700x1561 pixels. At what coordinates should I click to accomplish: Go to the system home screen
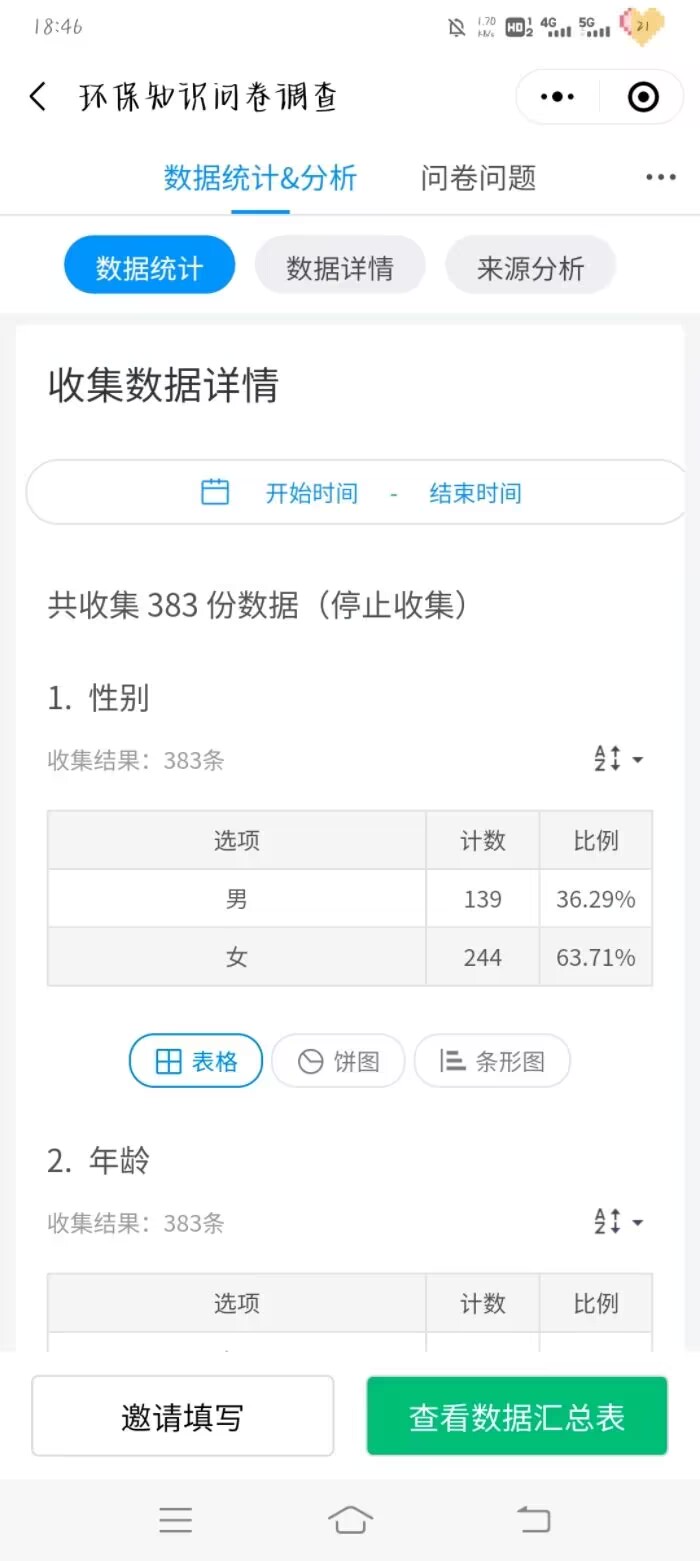point(350,1520)
